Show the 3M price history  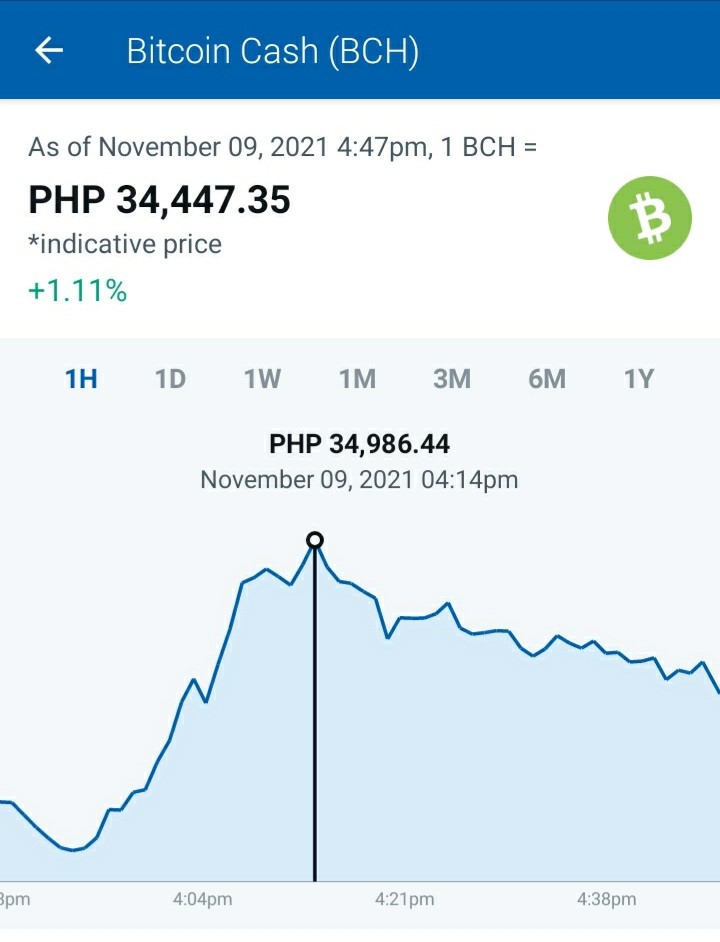point(452,380)
